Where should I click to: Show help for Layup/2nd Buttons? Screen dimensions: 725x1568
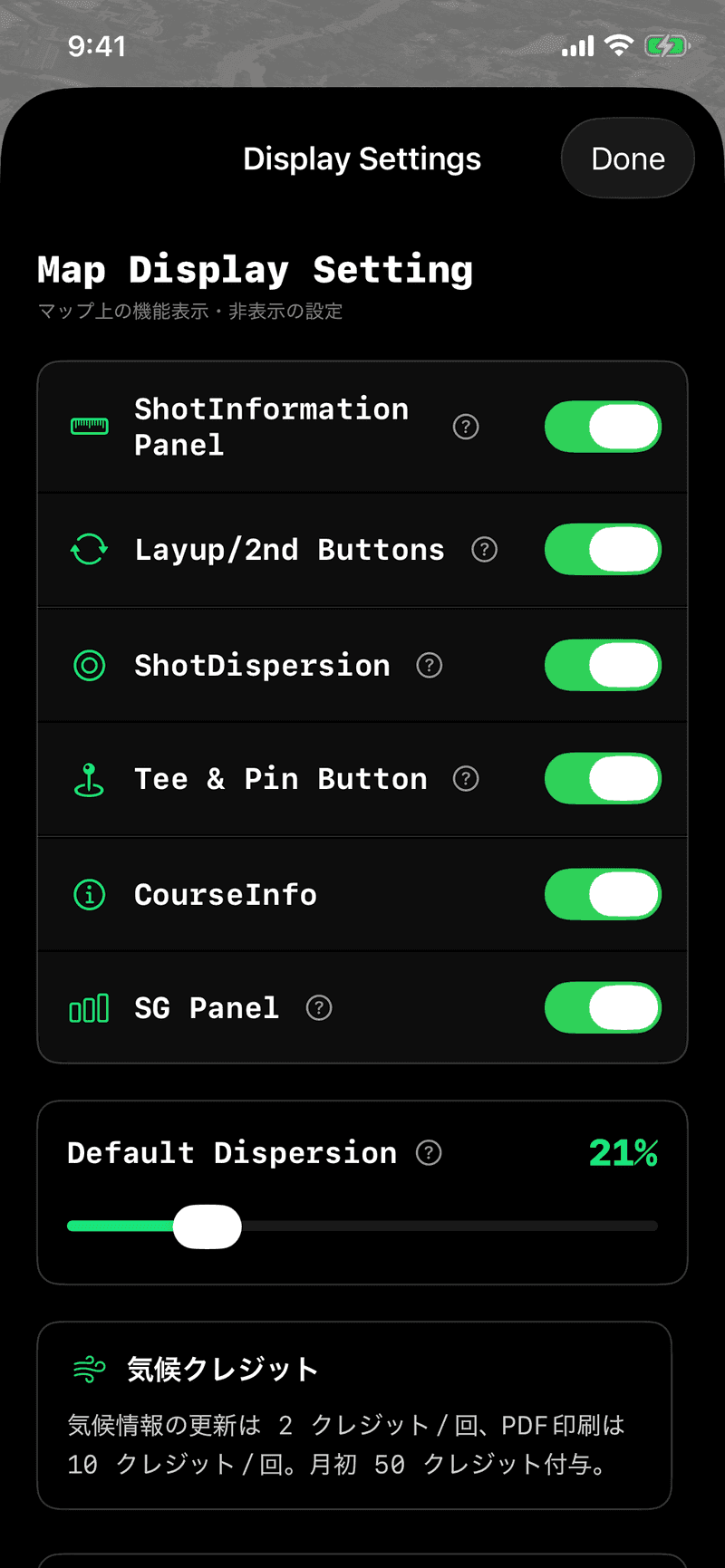coord(485,550)
